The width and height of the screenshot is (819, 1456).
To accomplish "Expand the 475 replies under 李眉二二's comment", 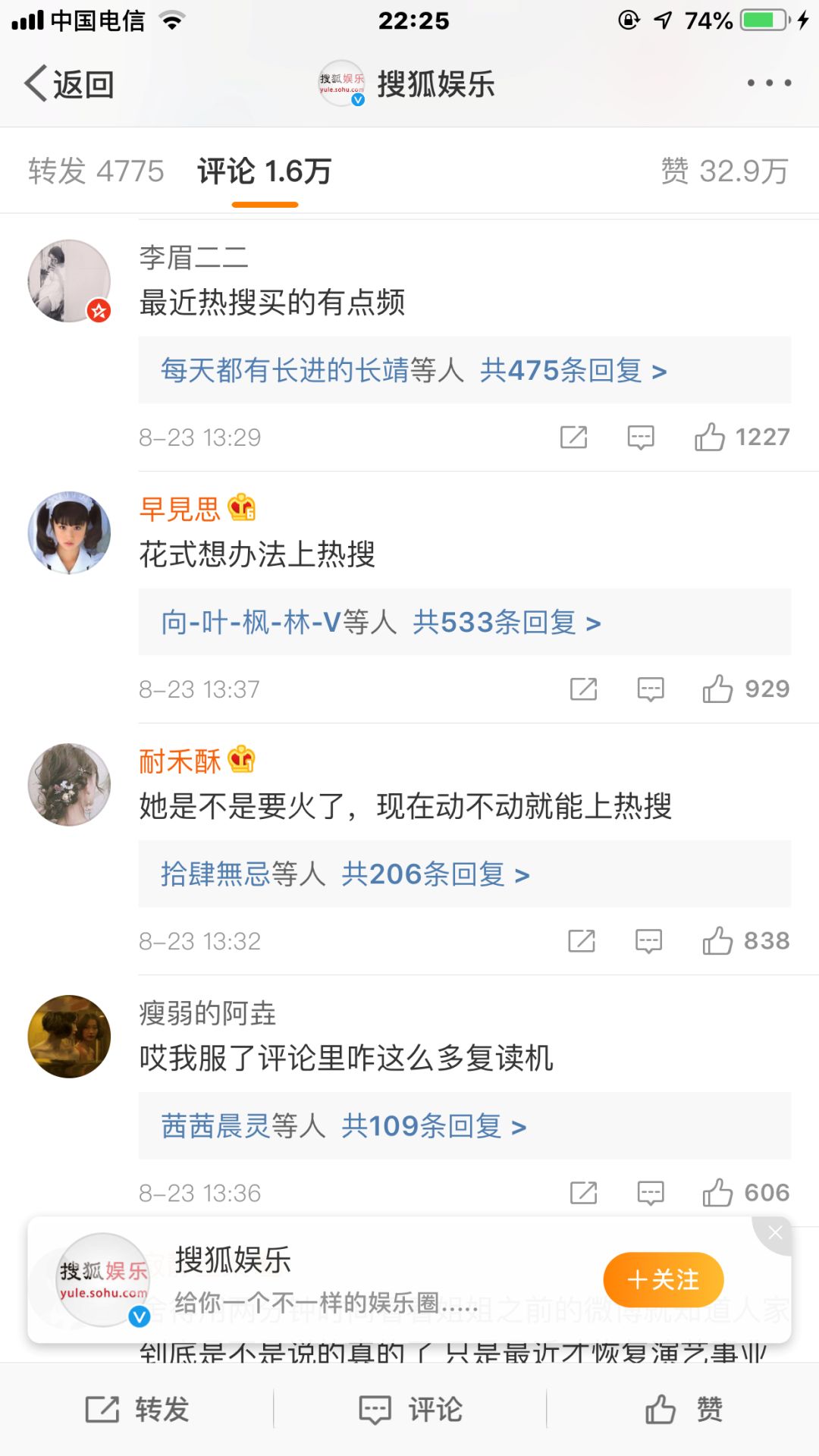I will click(x=414, y=371).
